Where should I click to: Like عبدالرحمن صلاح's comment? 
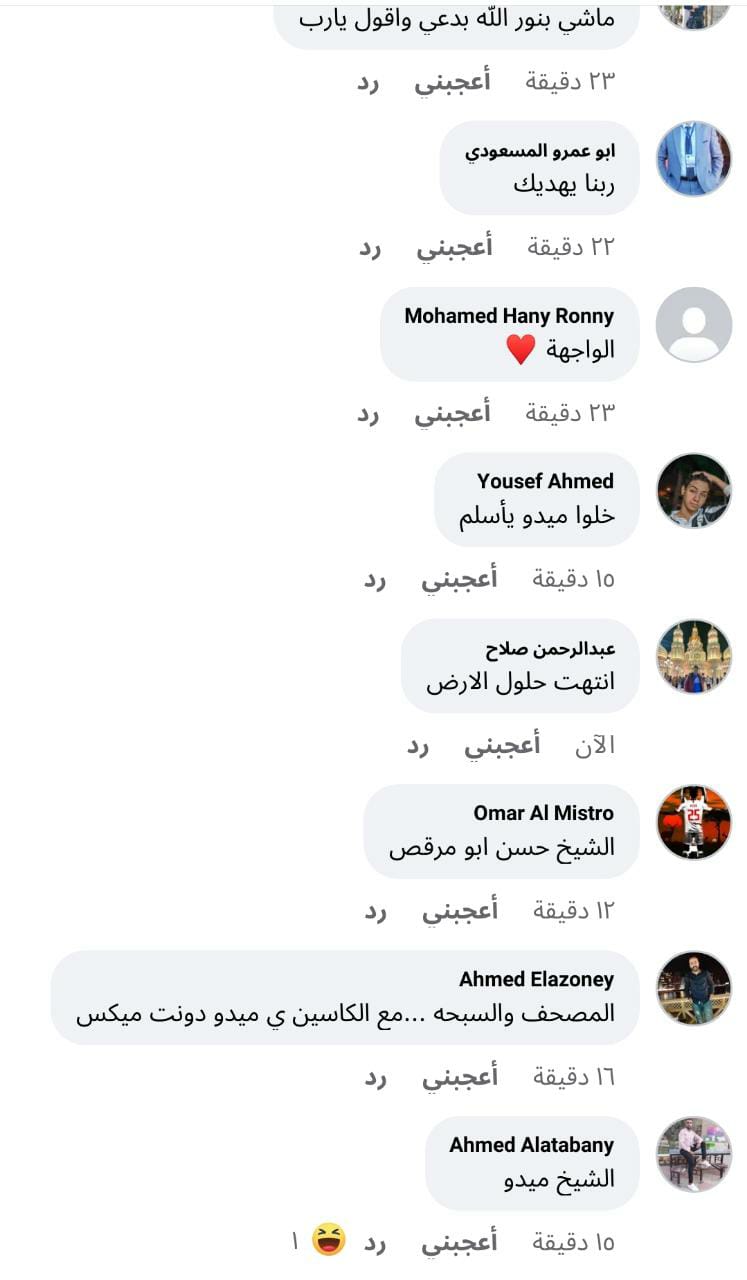coord(502,746)
